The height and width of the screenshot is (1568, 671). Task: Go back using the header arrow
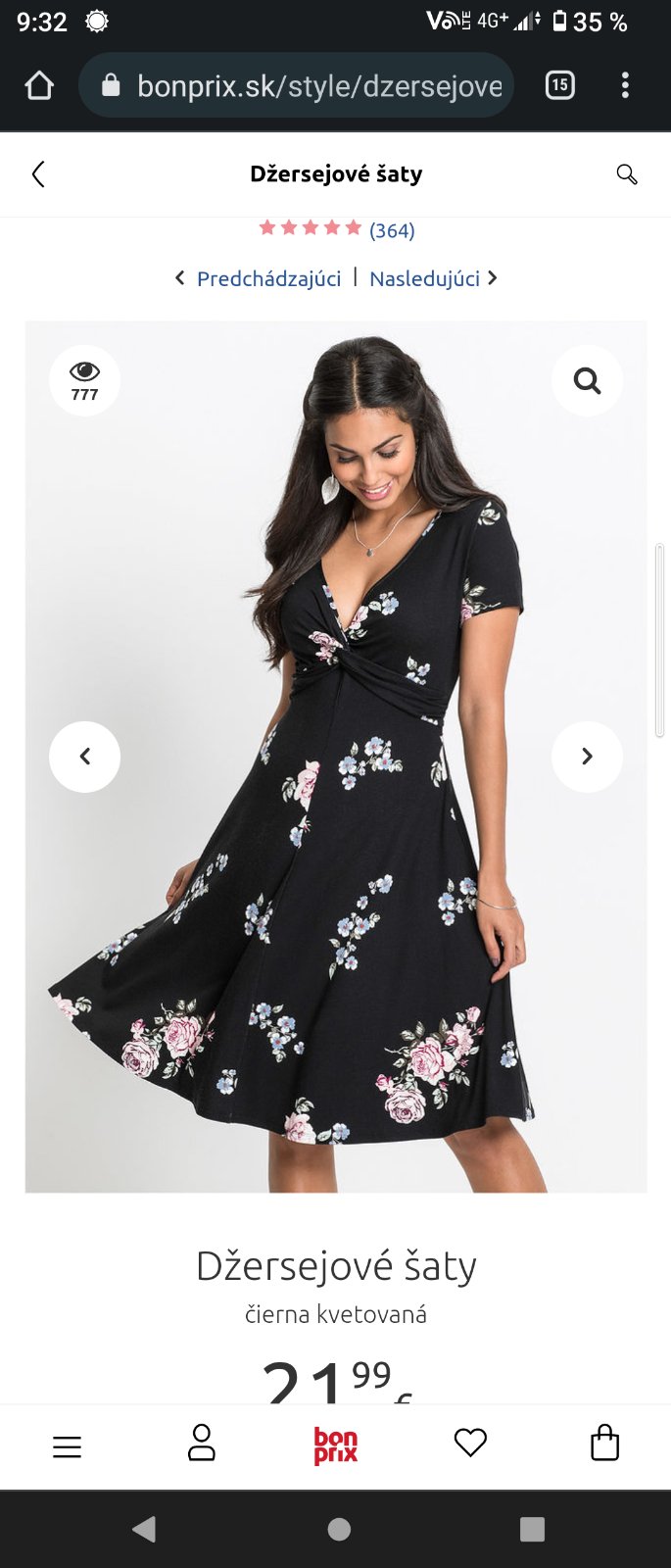tap(38, 174)
